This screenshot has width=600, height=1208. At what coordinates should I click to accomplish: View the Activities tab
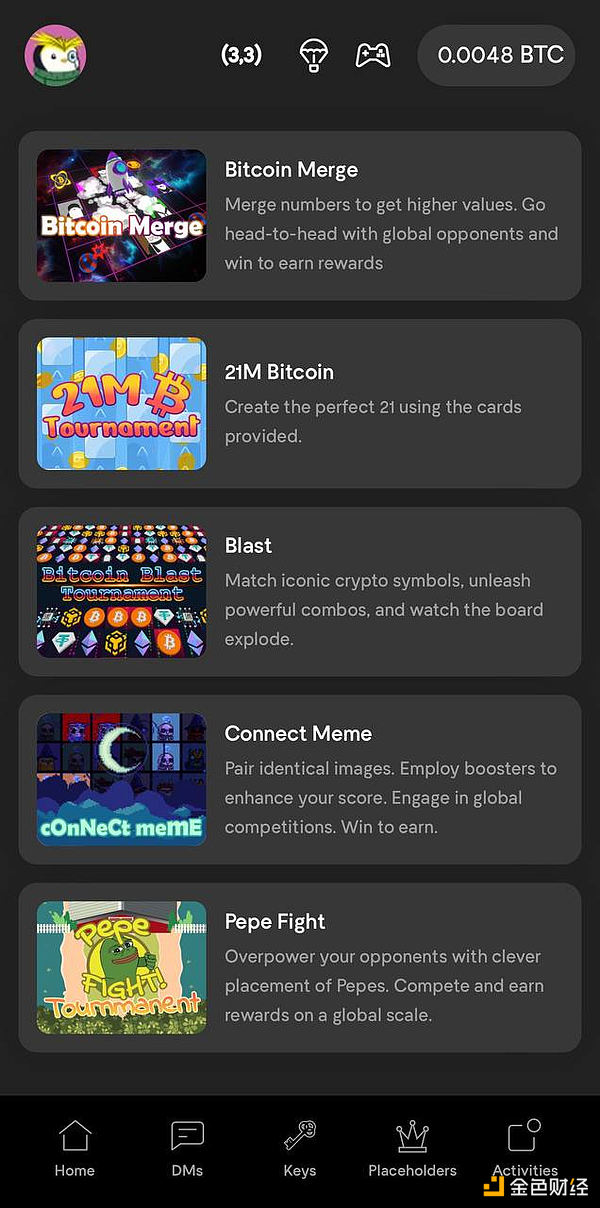click(525, 1148)
